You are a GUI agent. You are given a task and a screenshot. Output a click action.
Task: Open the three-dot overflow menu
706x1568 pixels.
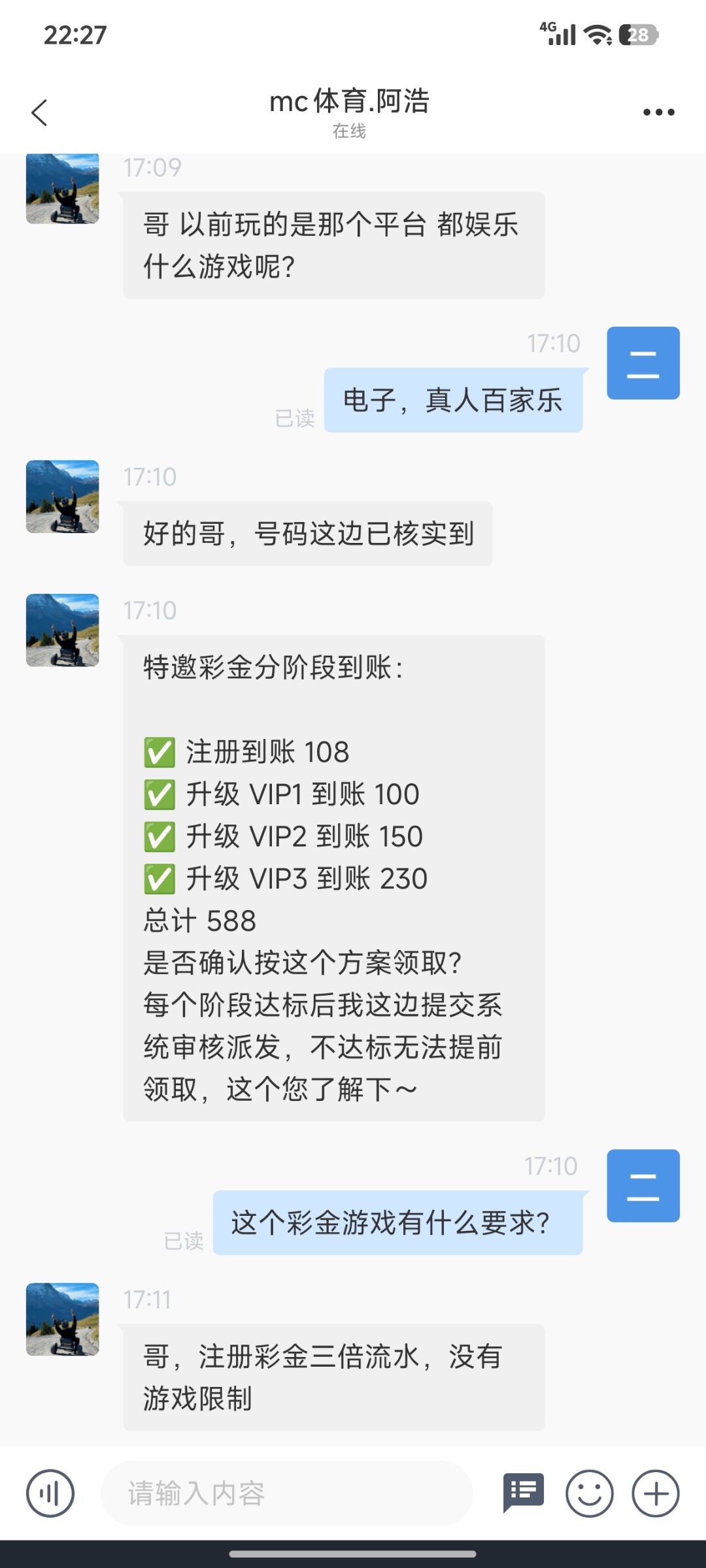click(658, 112)
